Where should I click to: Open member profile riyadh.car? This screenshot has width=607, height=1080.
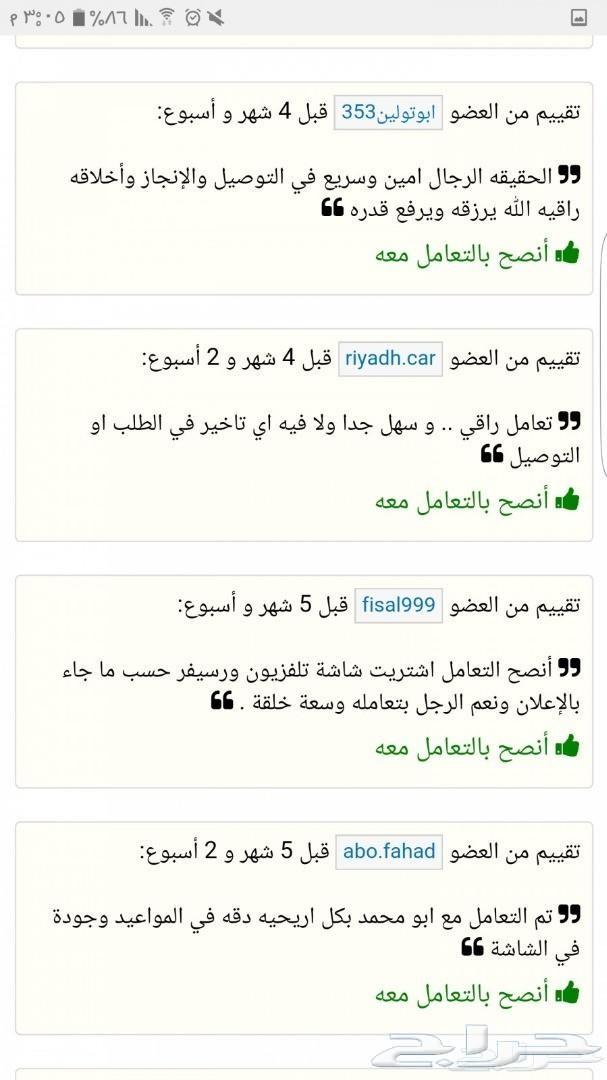click(391, 359)
